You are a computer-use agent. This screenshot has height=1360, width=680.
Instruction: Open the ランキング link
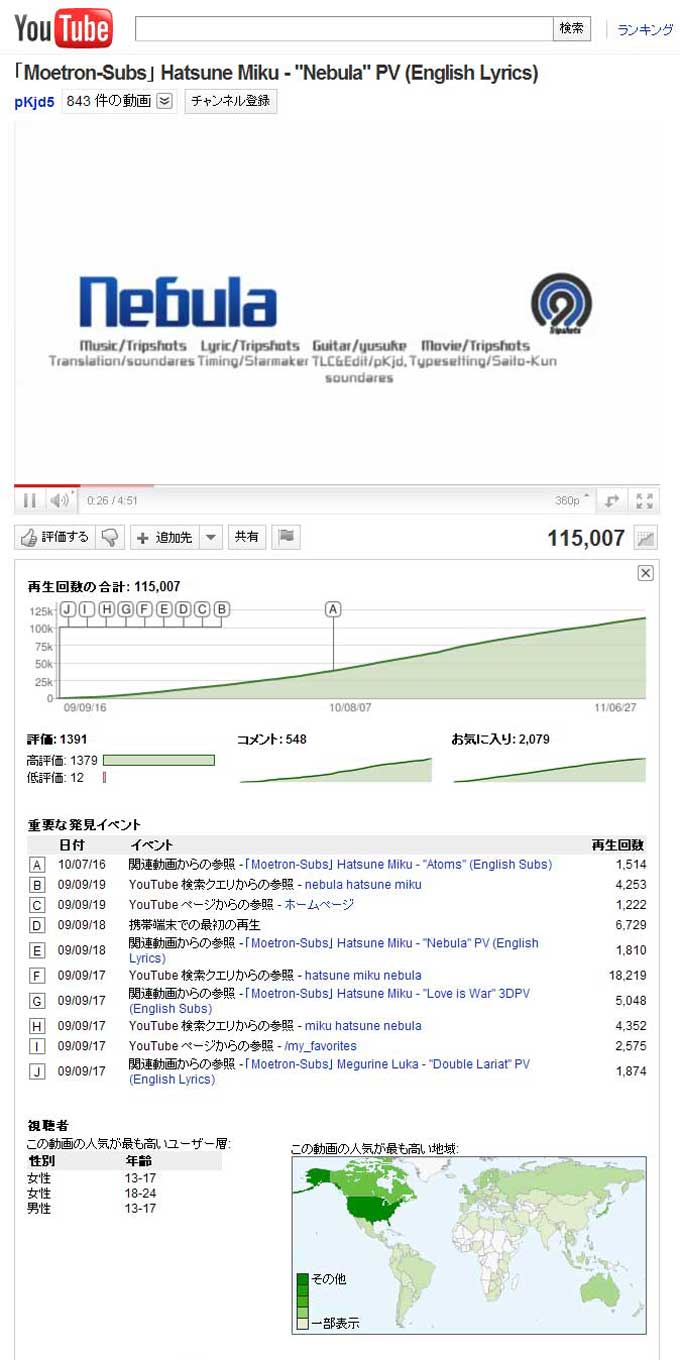click(645, 30)
